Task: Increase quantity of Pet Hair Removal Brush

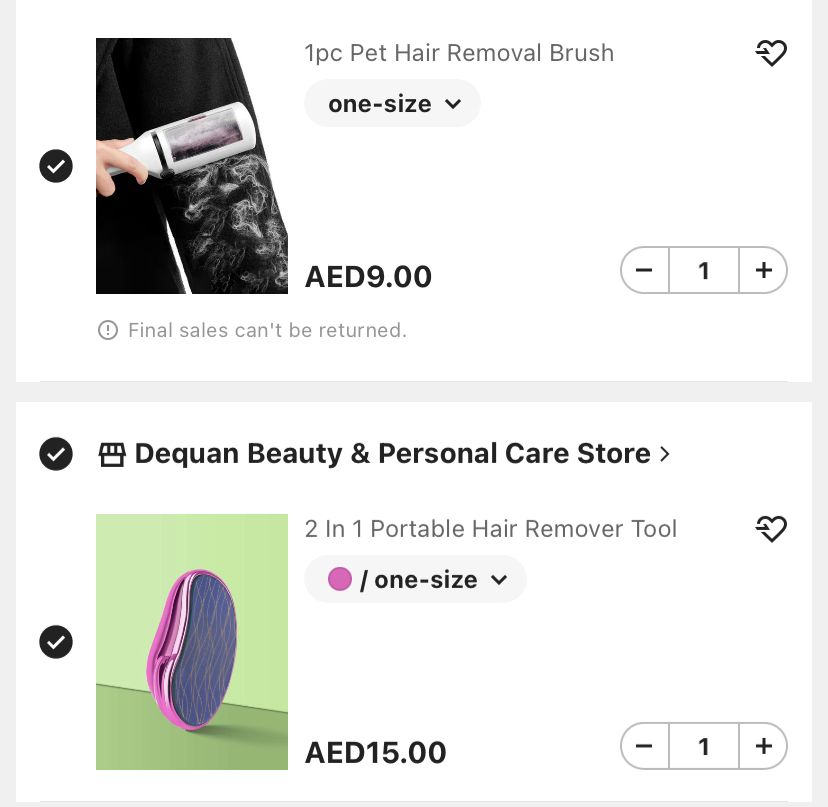Action: click(763, 271)
